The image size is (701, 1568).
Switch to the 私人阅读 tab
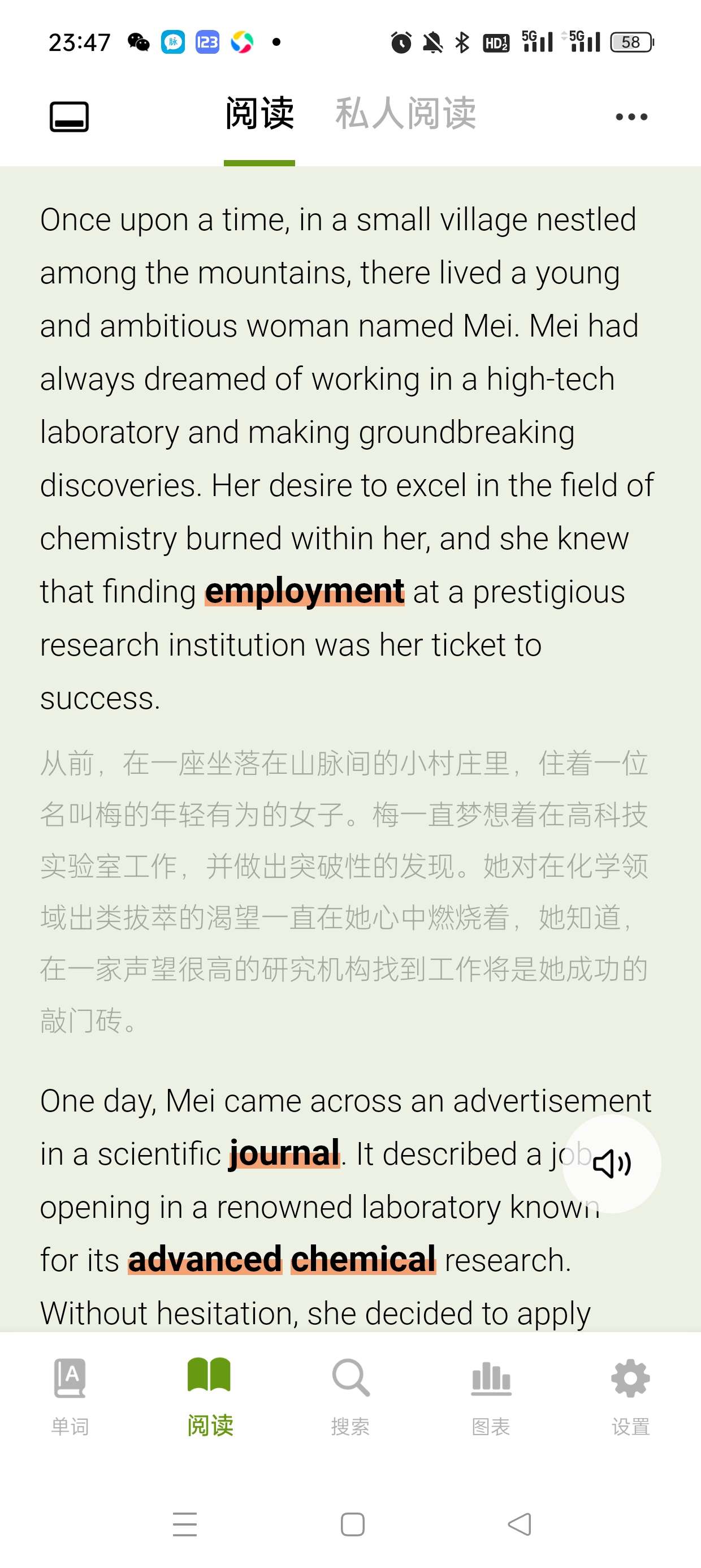point(405,114)
